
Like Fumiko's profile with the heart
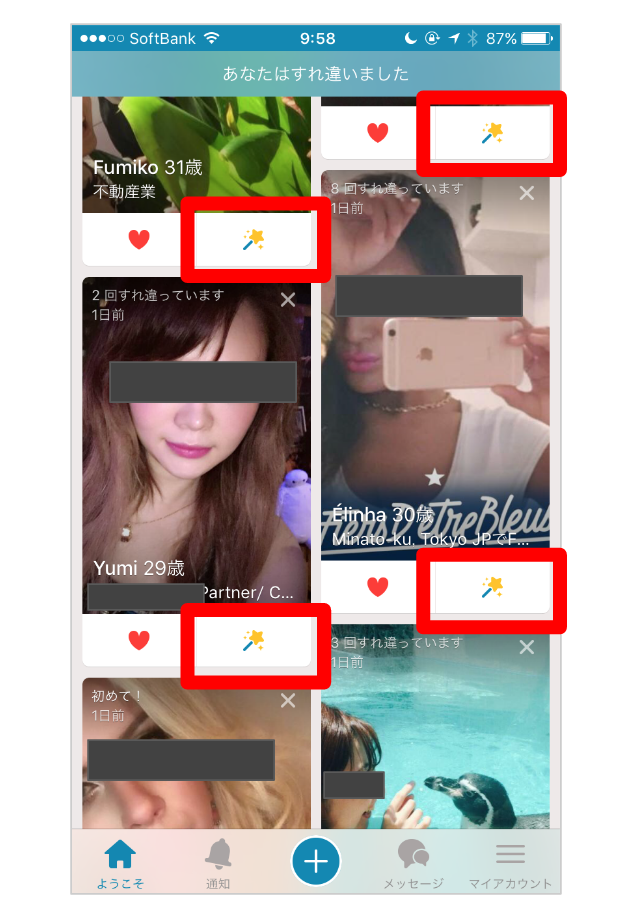139,240
